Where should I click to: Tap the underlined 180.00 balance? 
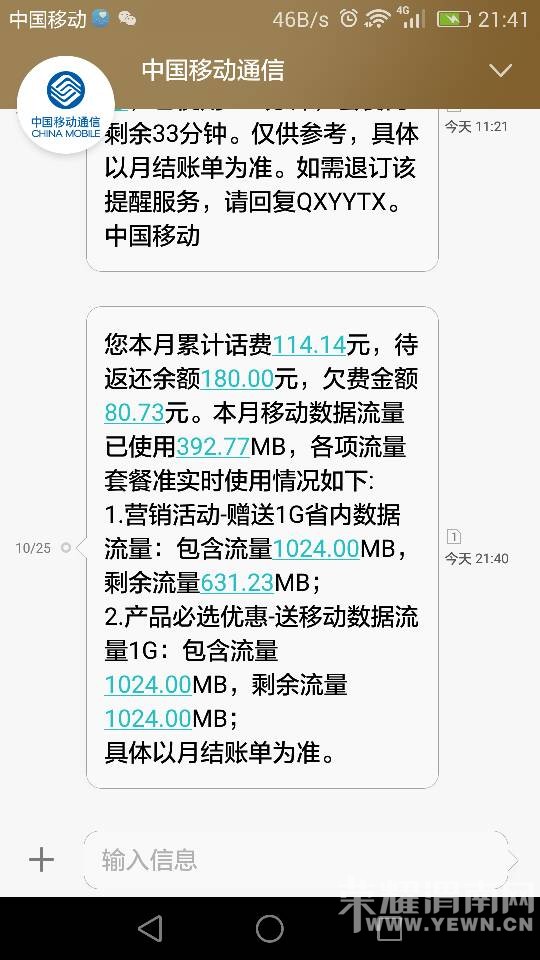pos(237,379)
